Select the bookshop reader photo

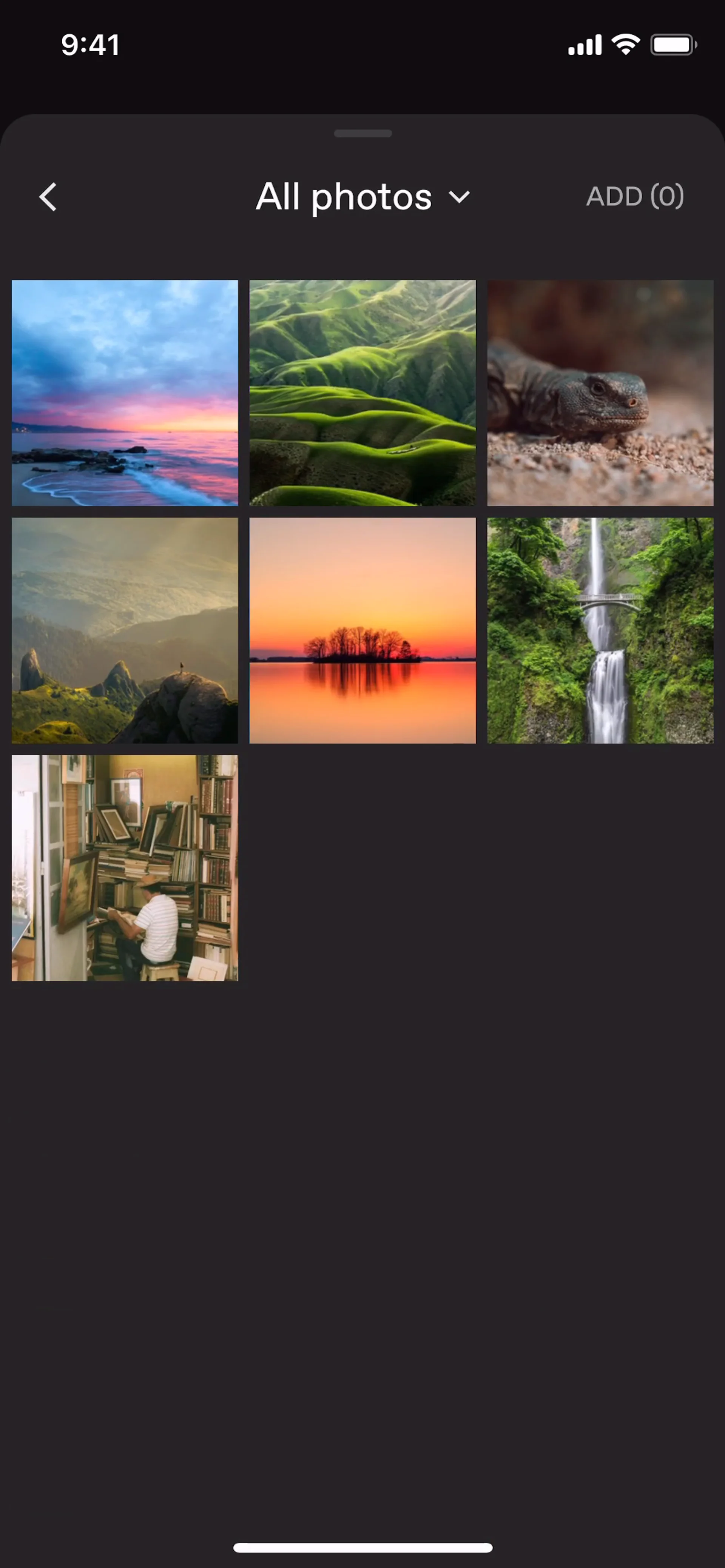125,867
